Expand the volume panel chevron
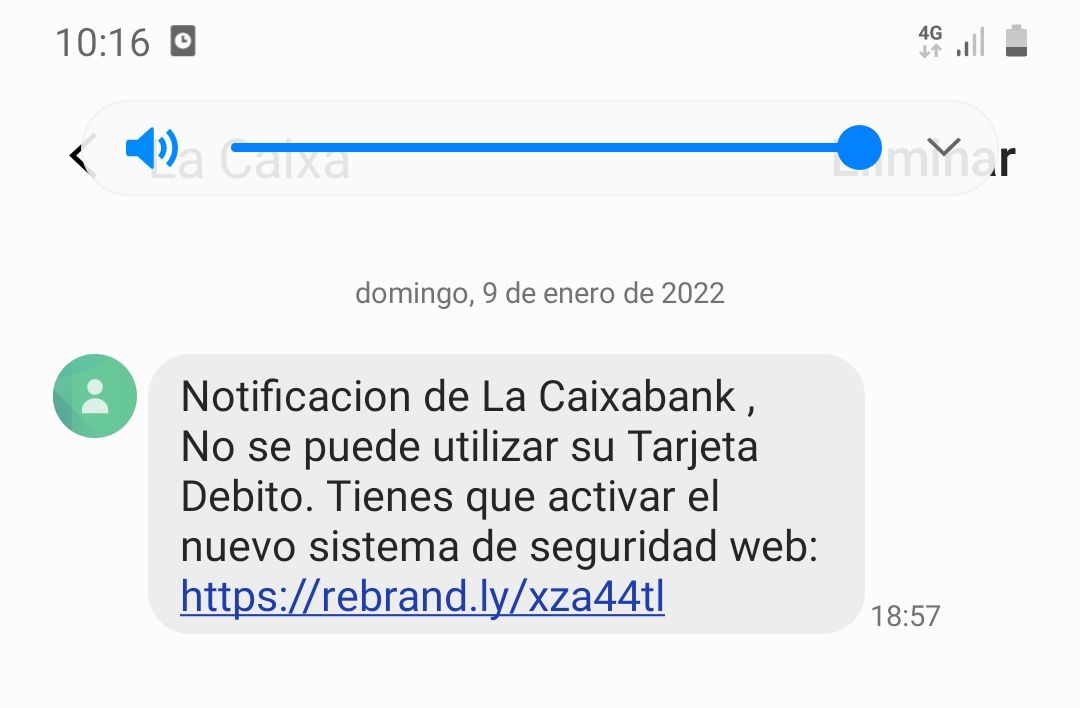This screenshot has width=1080, height=708. (x=943, y=148)
